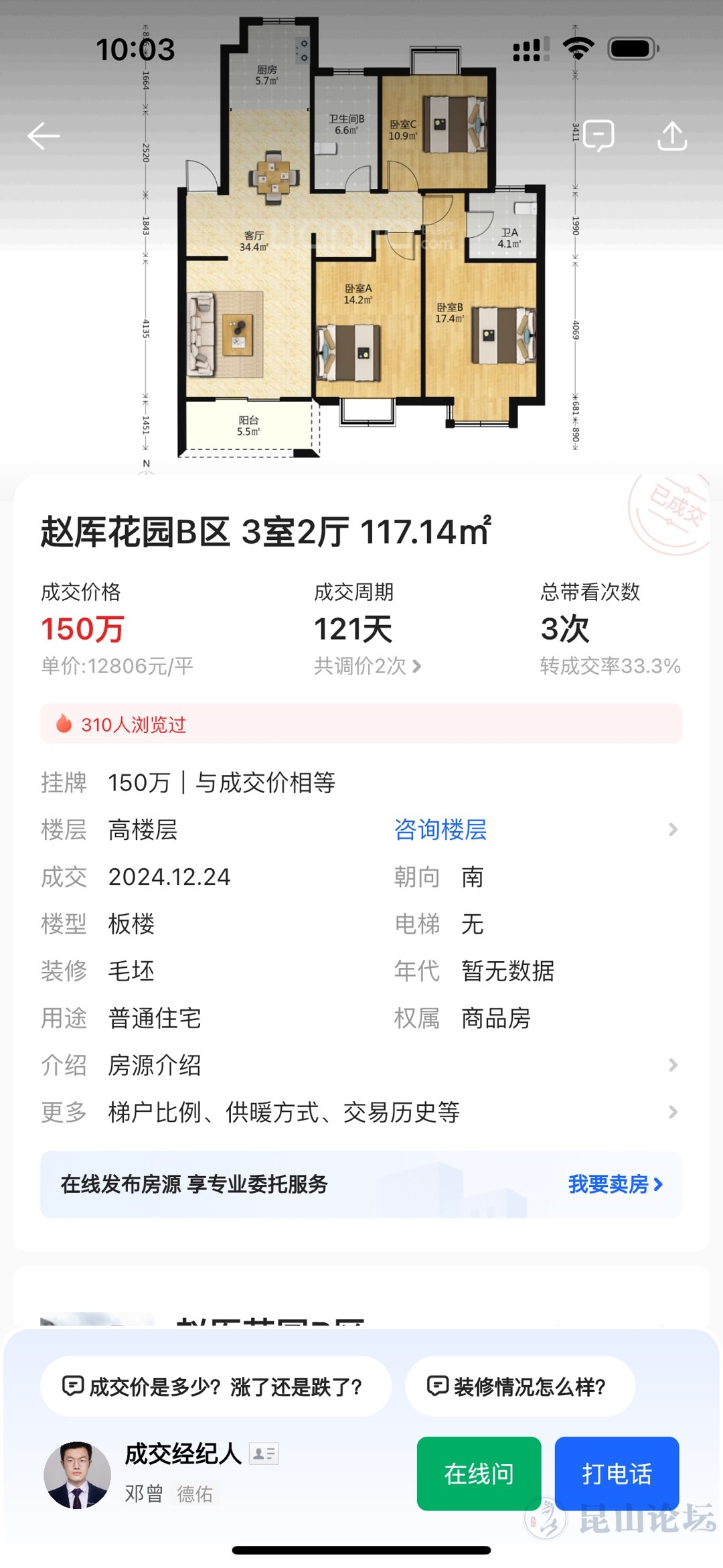723x1568 pixels.
Task: View the 共调价2次 price adjustment history
Action: [368, 666]
